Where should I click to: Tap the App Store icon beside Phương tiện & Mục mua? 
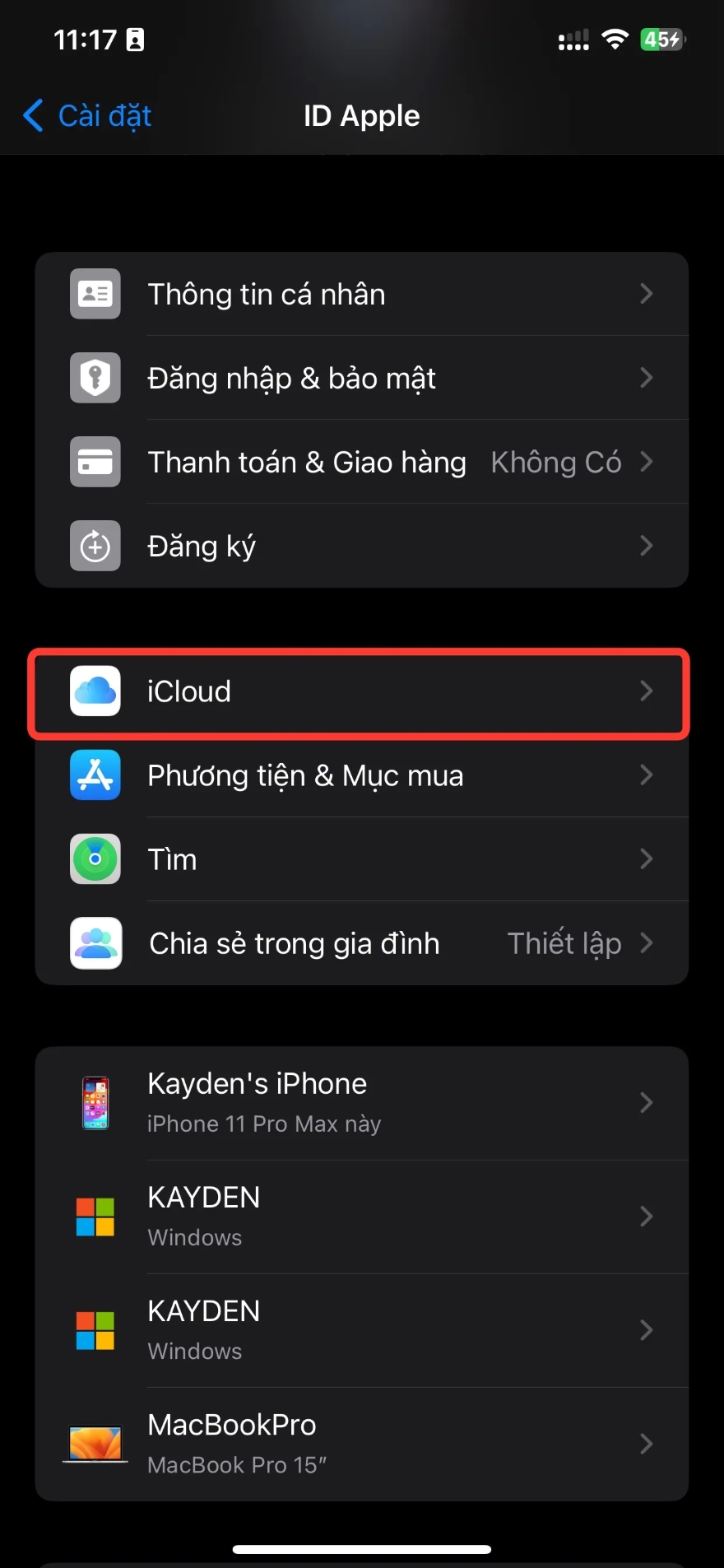point(95,775)
